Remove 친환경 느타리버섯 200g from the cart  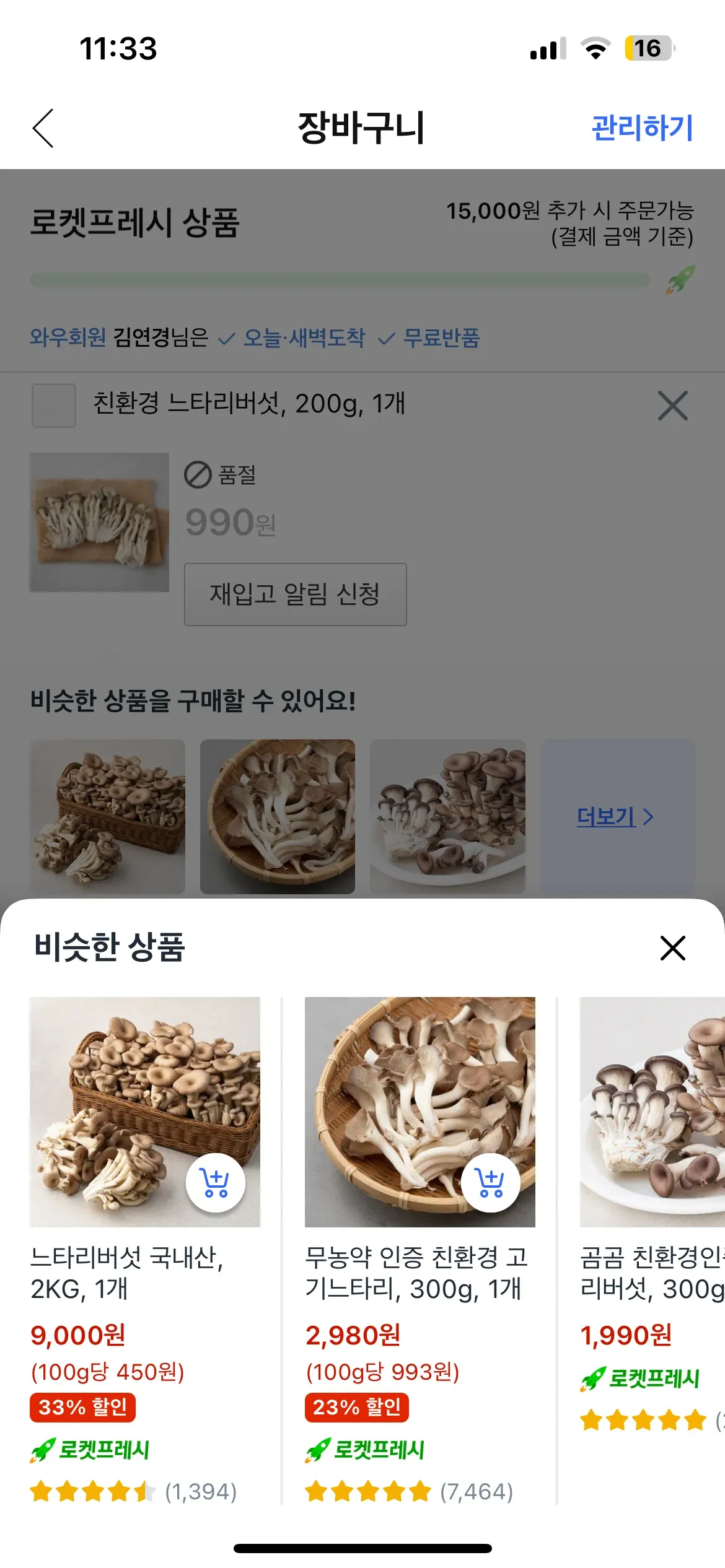click(x=672, y=406)
